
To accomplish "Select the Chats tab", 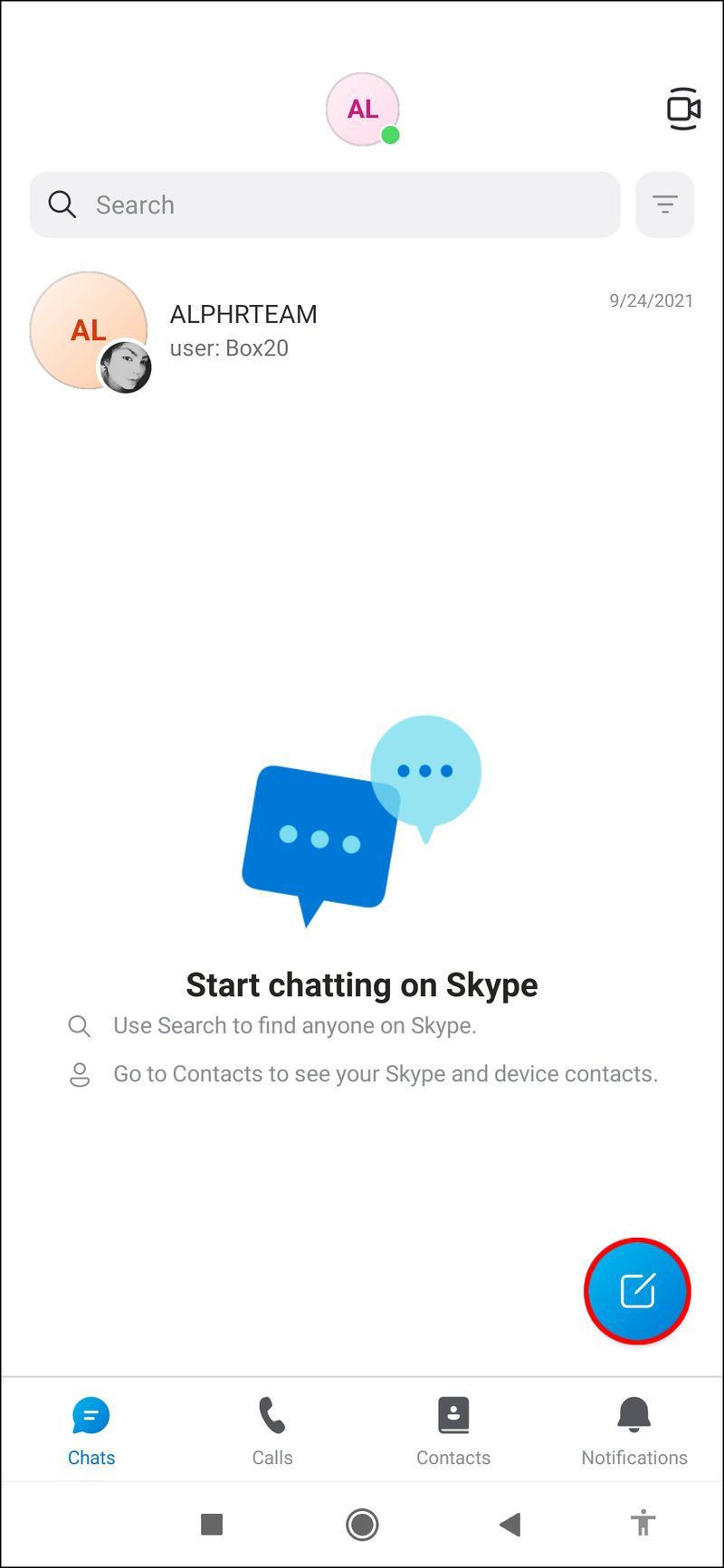I will [x=91, y=1431].
